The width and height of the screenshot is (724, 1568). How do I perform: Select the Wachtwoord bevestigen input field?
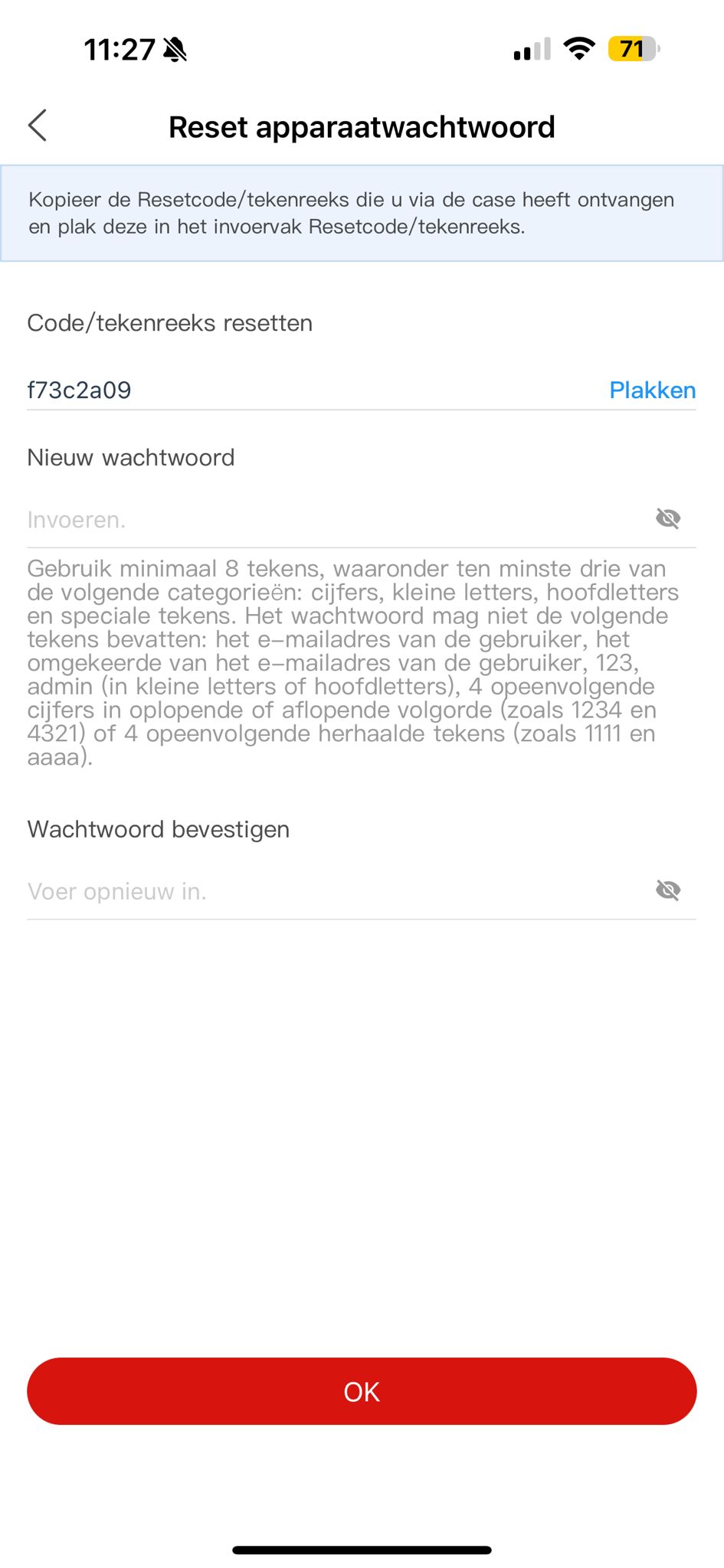click(333, 891)
